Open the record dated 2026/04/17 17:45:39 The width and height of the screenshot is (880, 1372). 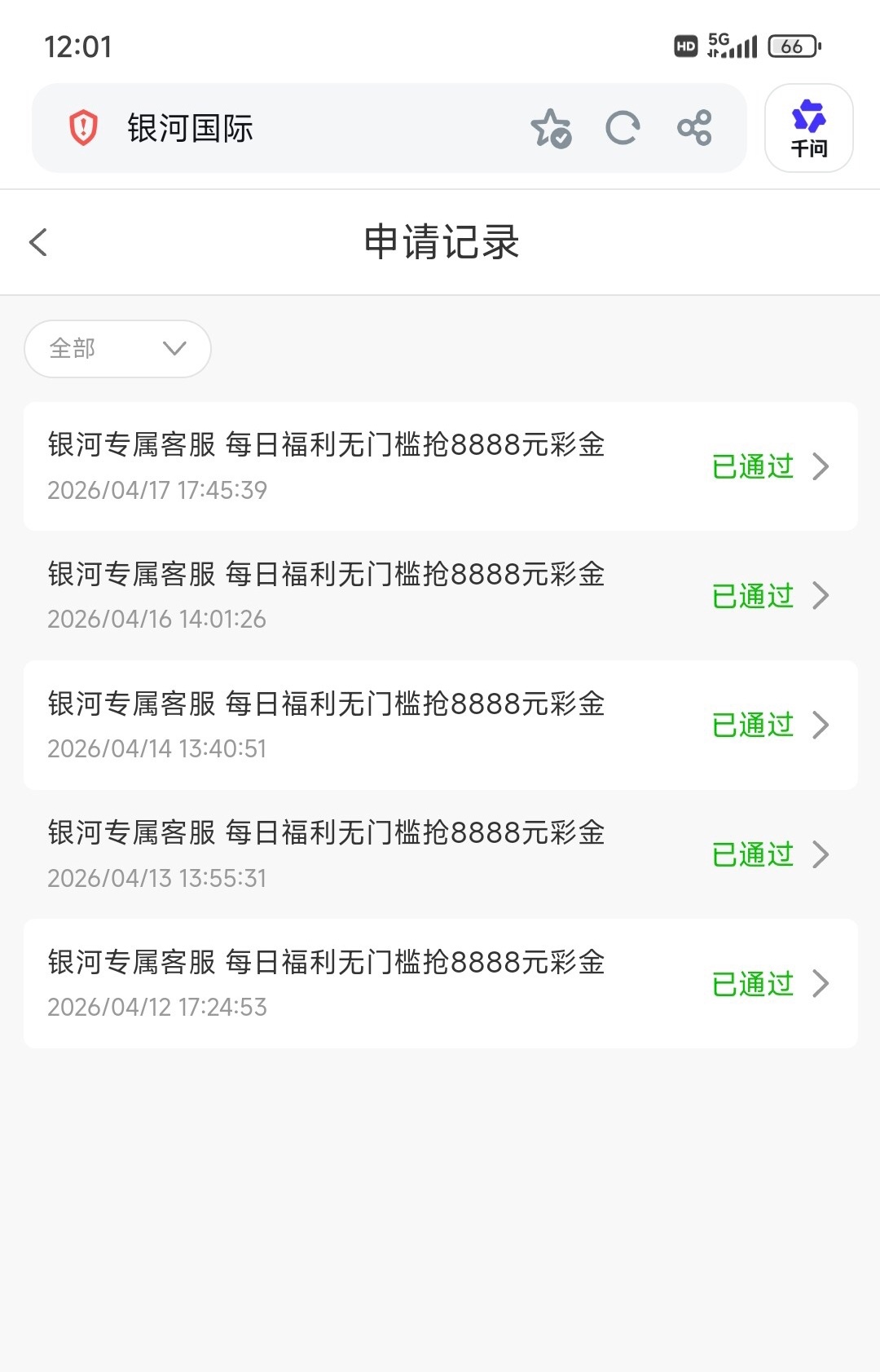[440, 466]
